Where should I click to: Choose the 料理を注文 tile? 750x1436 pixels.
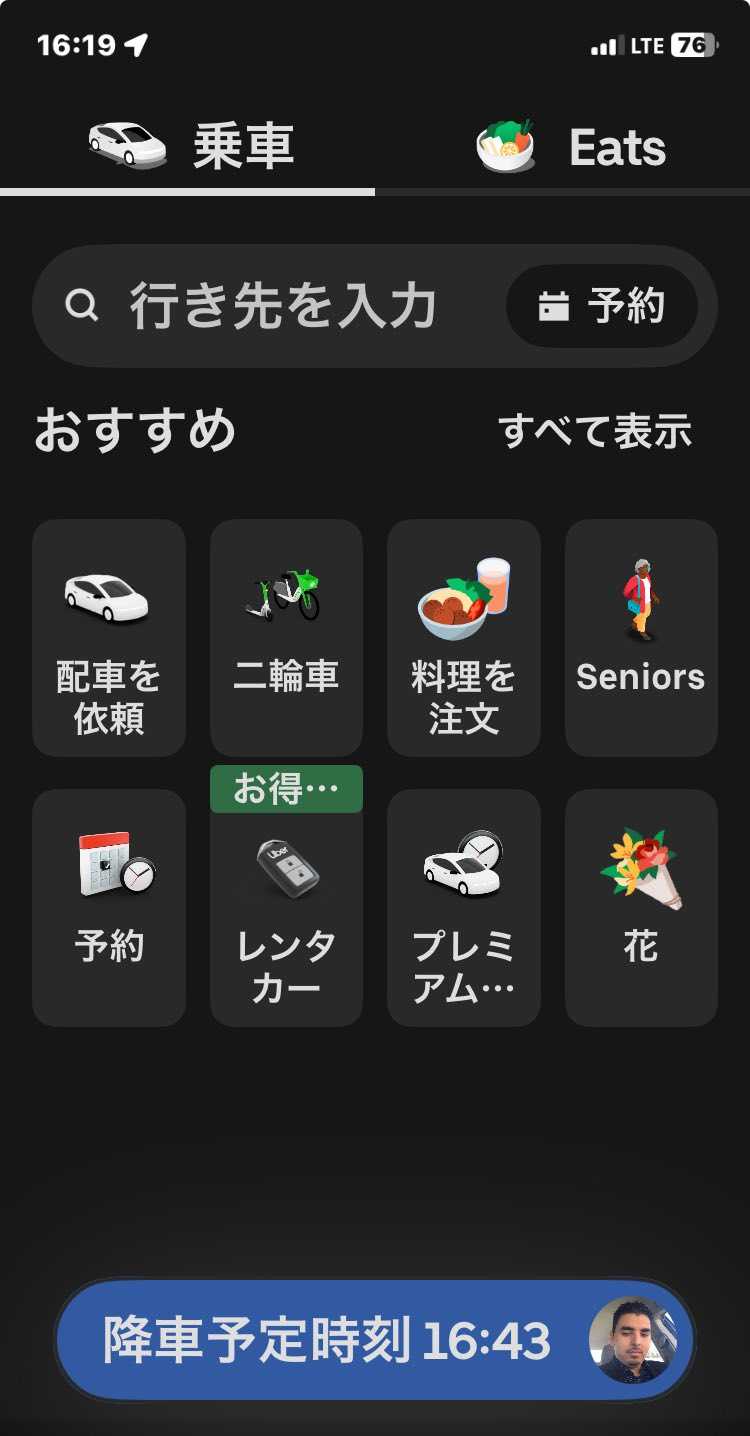tap(463, 638)
